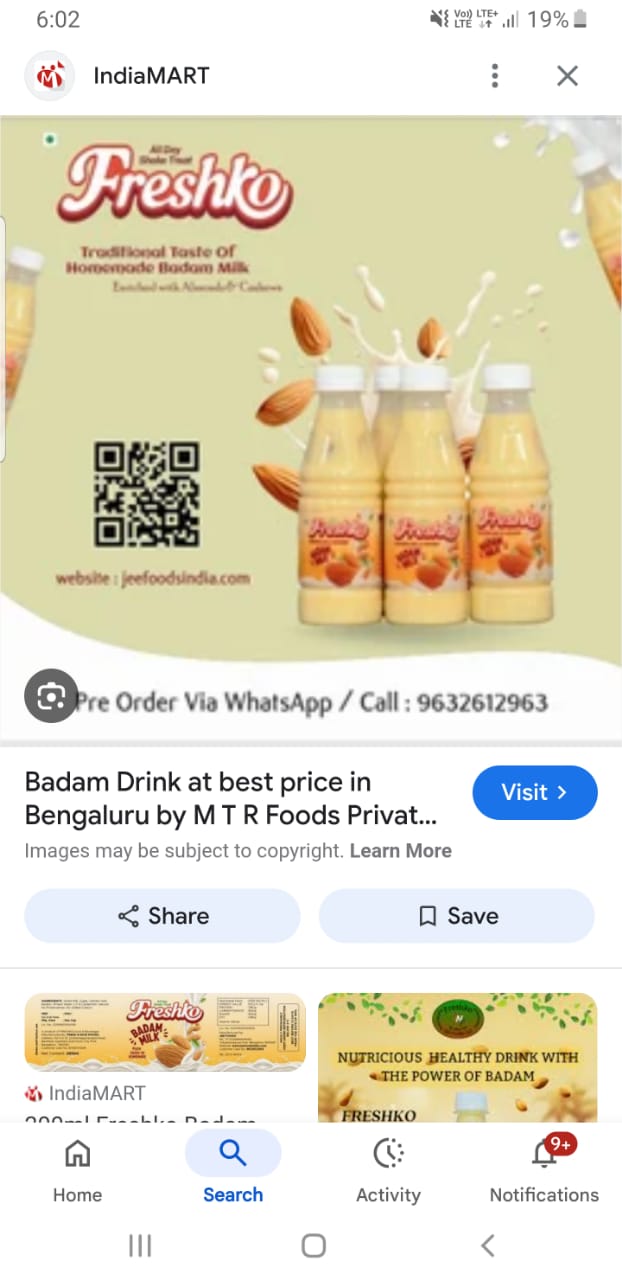Switch to the Search tab
The image size is (622, 1280).
pyautogui.click(x=233, y=1171)
